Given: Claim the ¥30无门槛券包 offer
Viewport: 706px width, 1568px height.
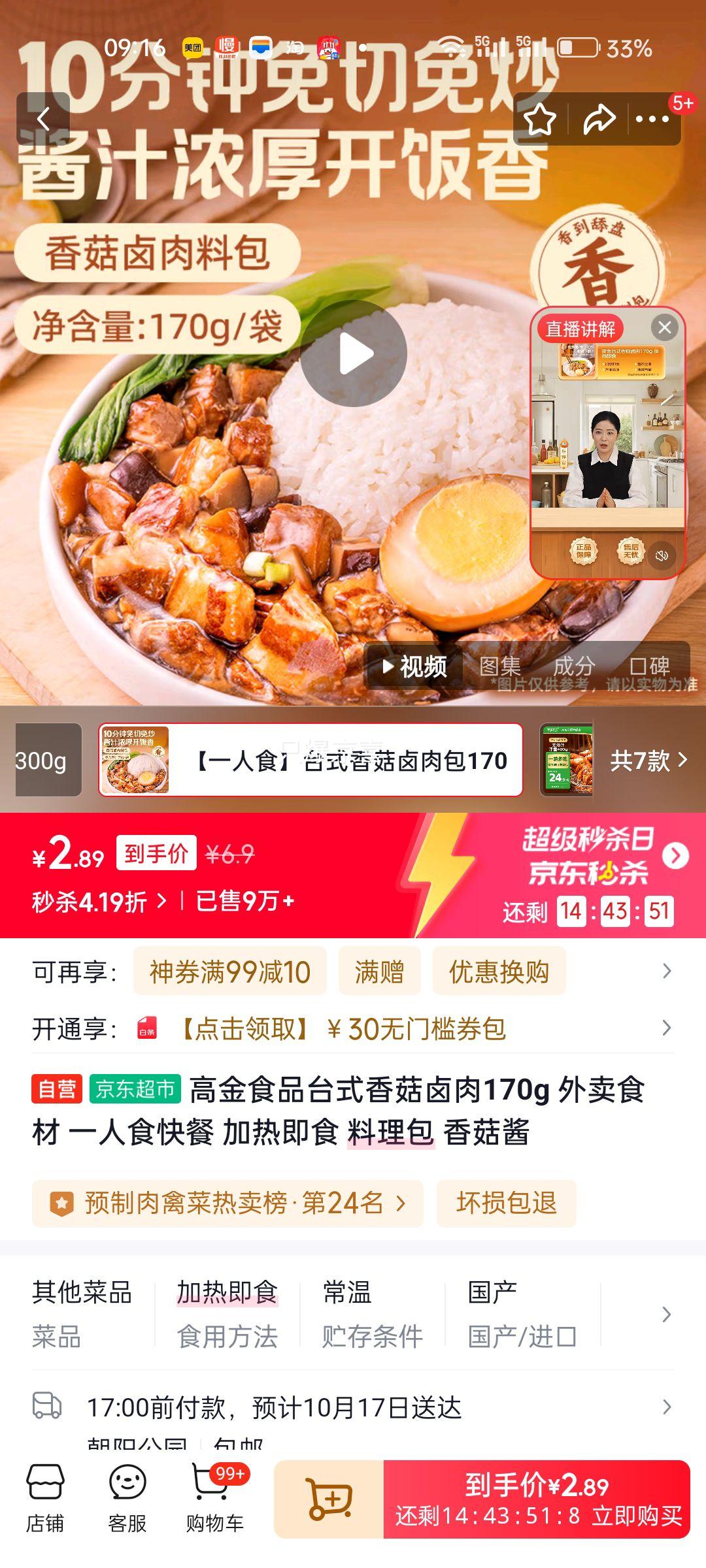Looking at the screenshot, I should (x=343, y=1029).
